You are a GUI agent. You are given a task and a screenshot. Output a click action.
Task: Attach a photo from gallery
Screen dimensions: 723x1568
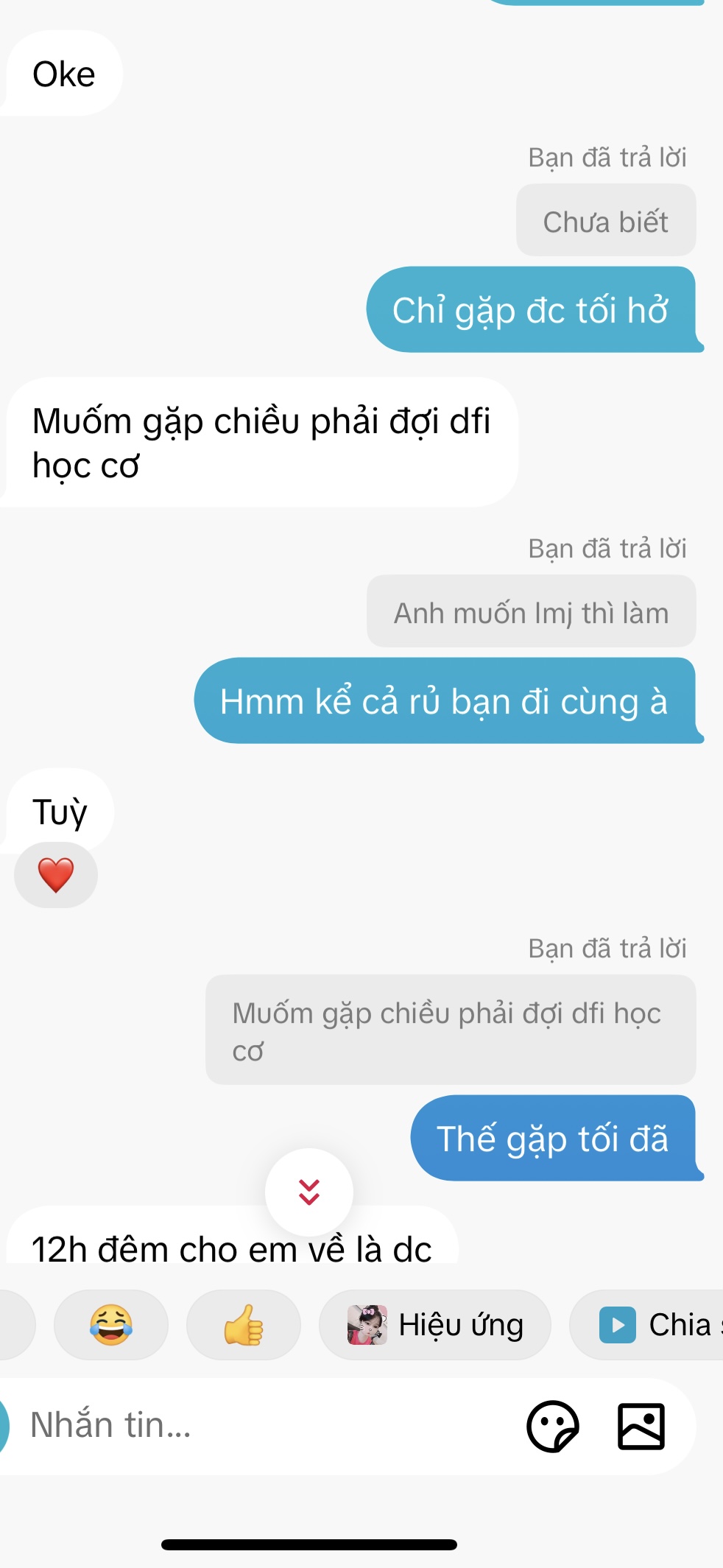(x=641, y=1426)
